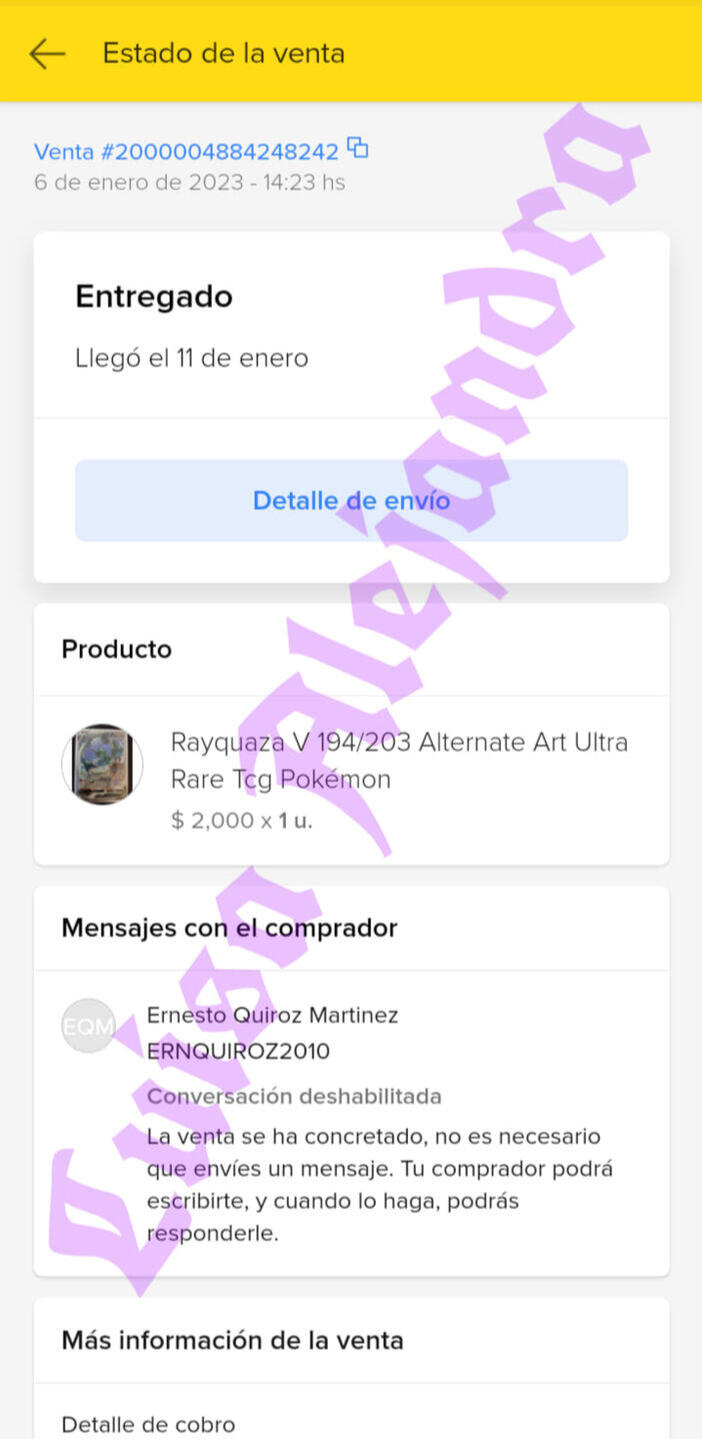The width and height of the screenshot is (702, 1439).
Task: Go back from Estado de la venta
Action: coord(47,53)
